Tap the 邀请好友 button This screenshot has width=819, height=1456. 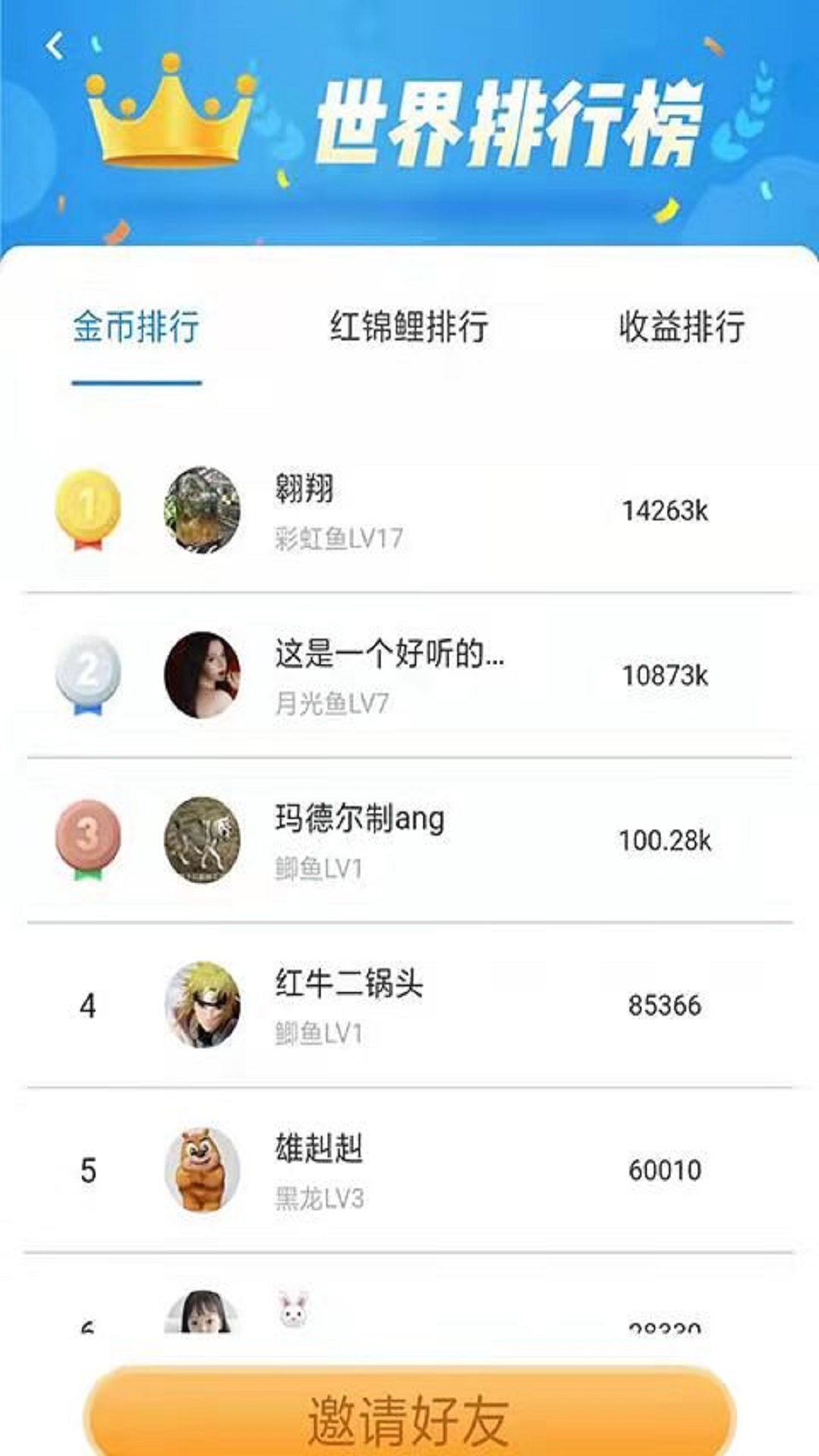coord(409,1417)
